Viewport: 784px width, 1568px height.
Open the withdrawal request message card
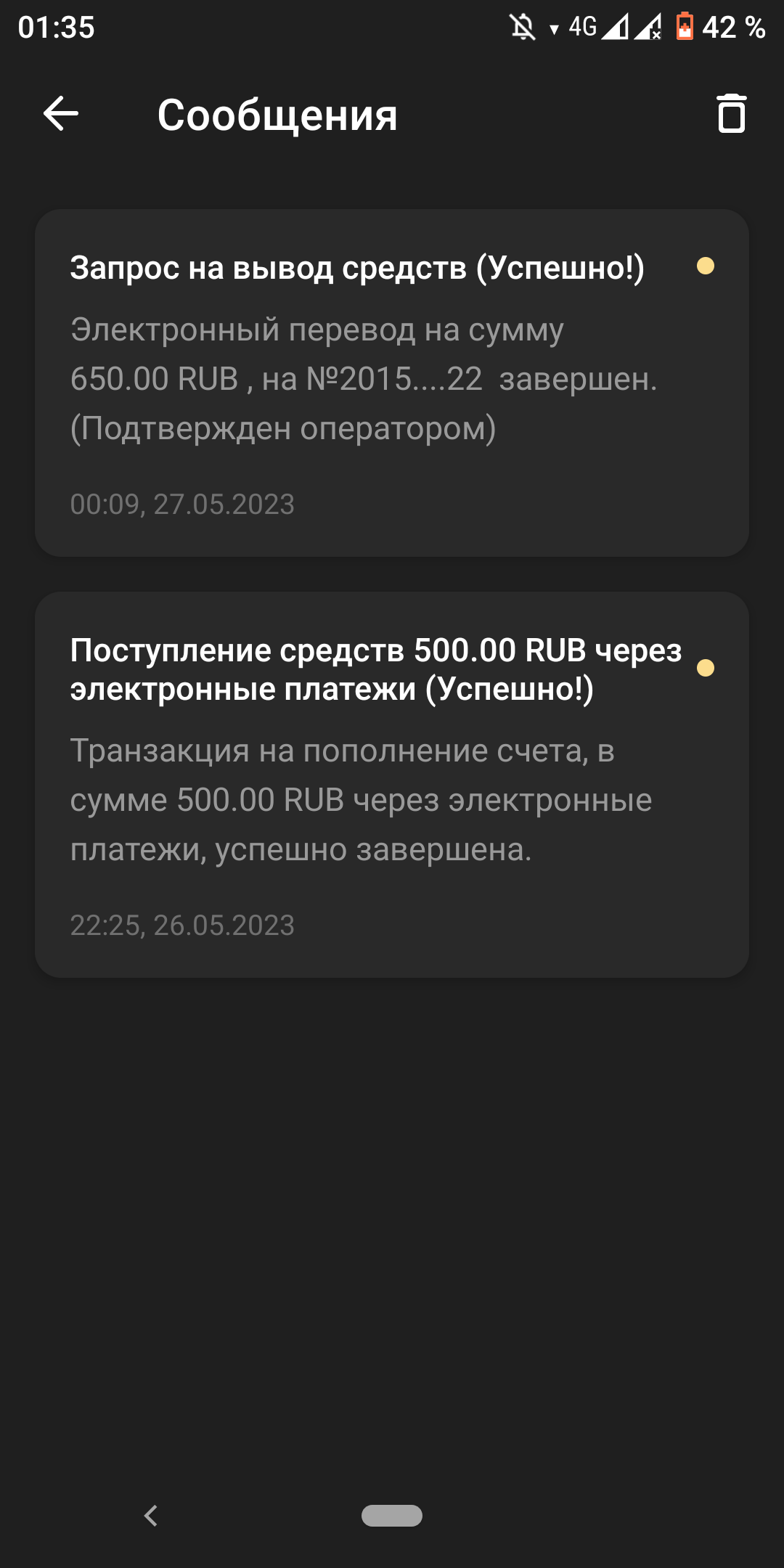coord(392,383)
